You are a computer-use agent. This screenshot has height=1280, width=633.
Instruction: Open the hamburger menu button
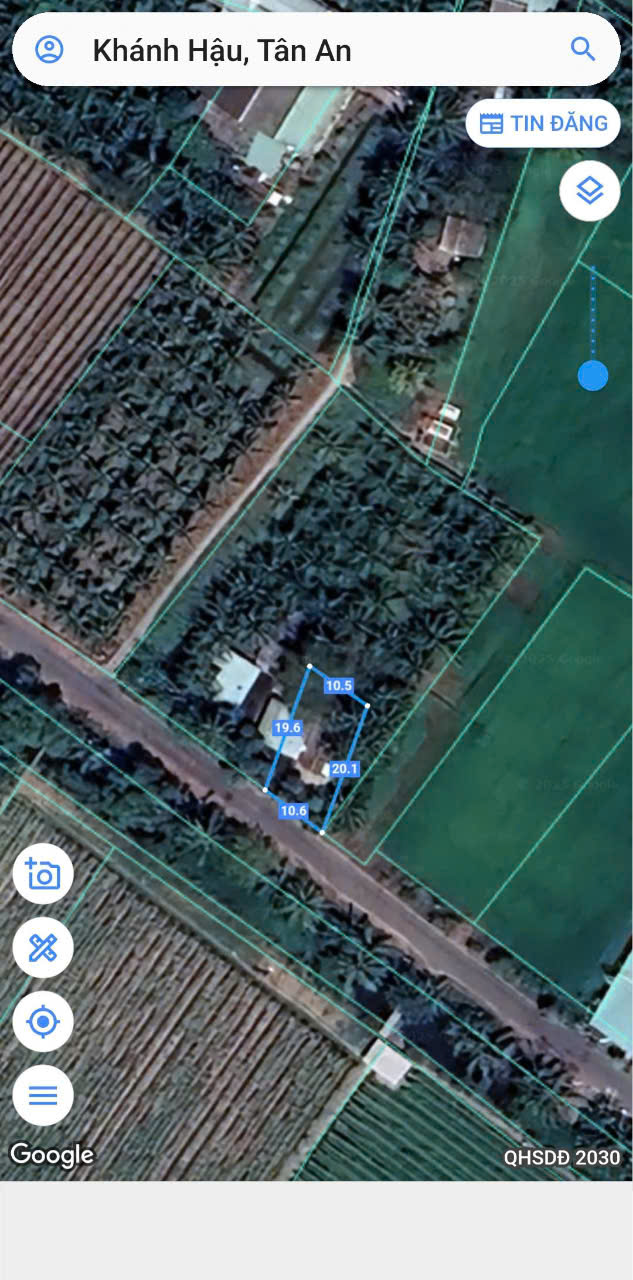pos(43,1096)
